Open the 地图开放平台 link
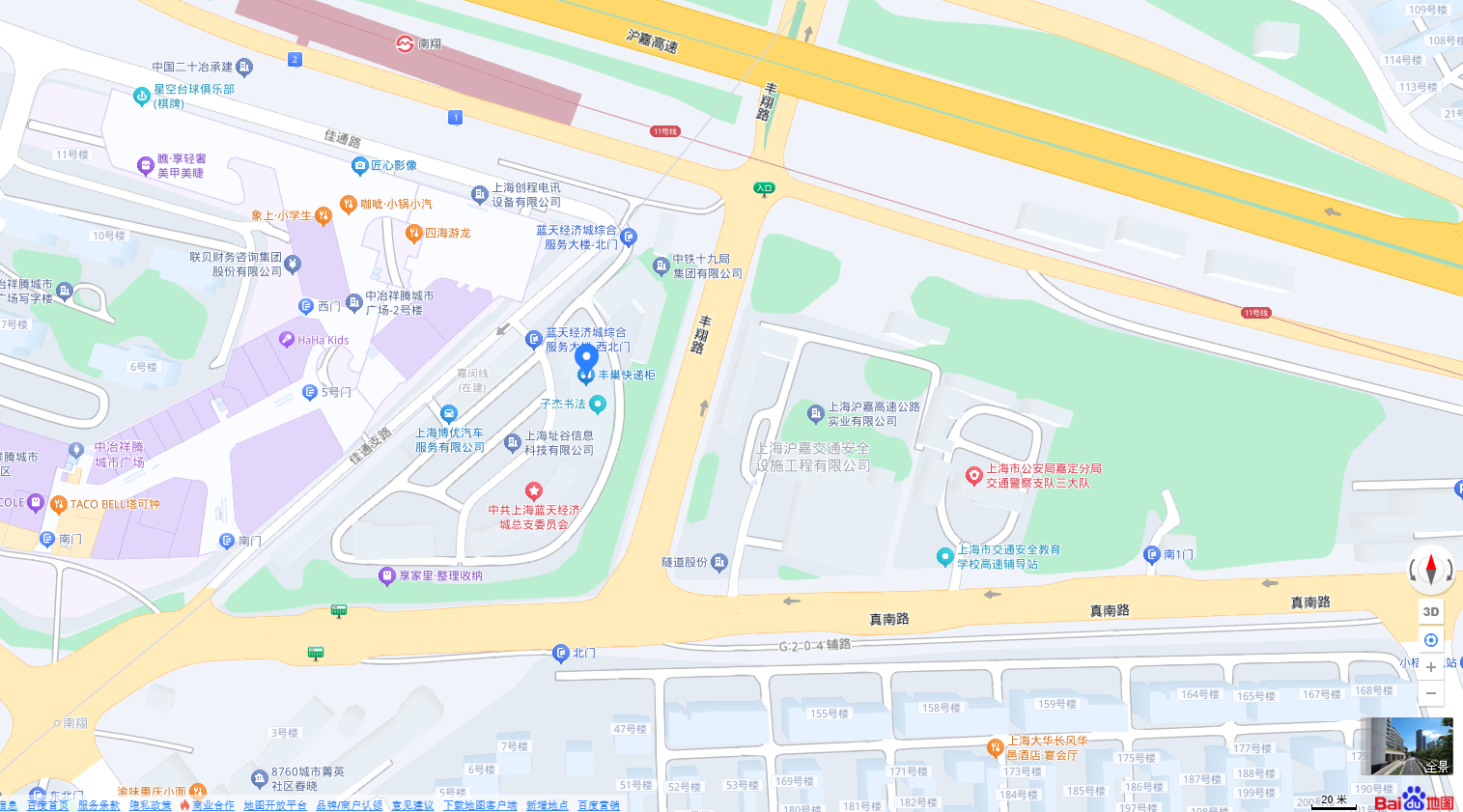The image size is (1463, 812). pos(275,805)
